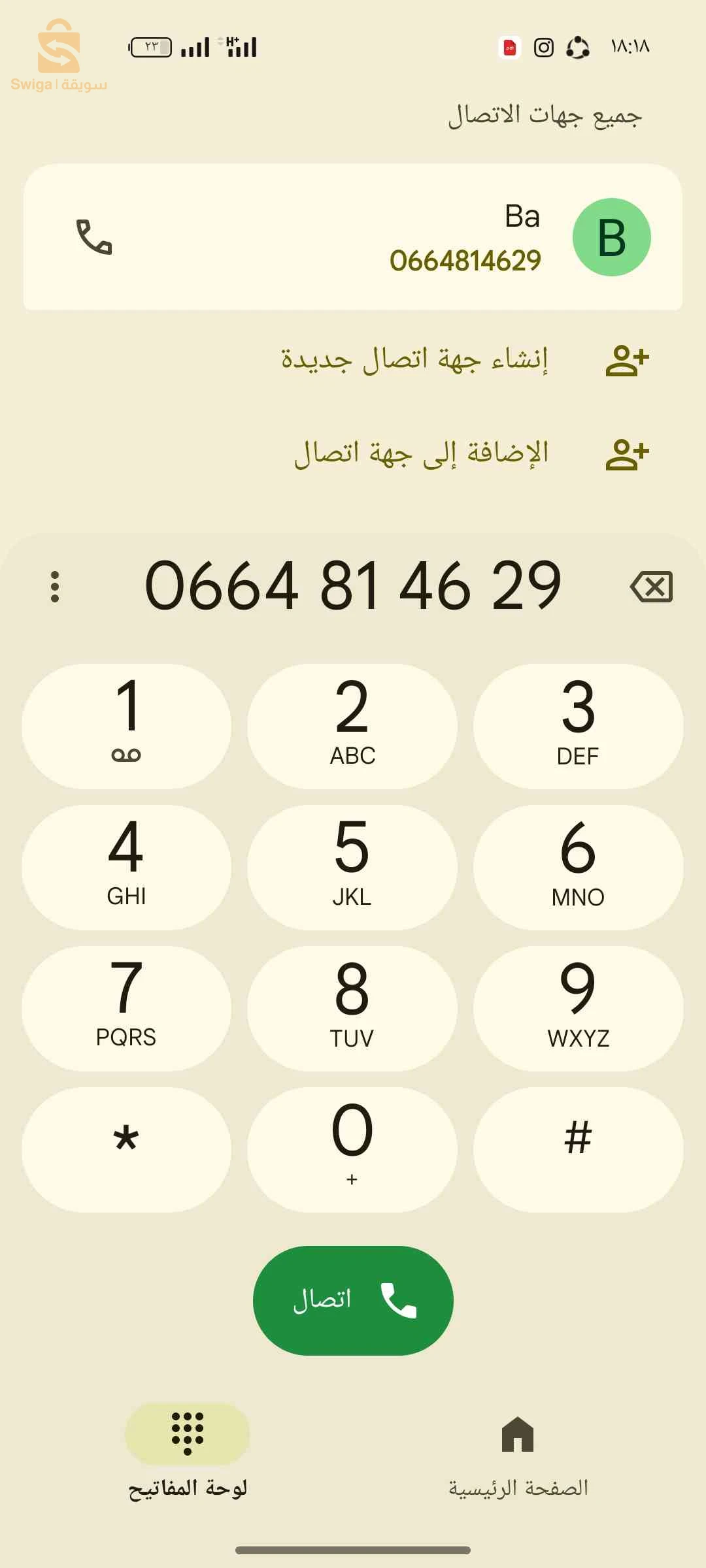Dial the 8 TUV key

point(352,1008)
